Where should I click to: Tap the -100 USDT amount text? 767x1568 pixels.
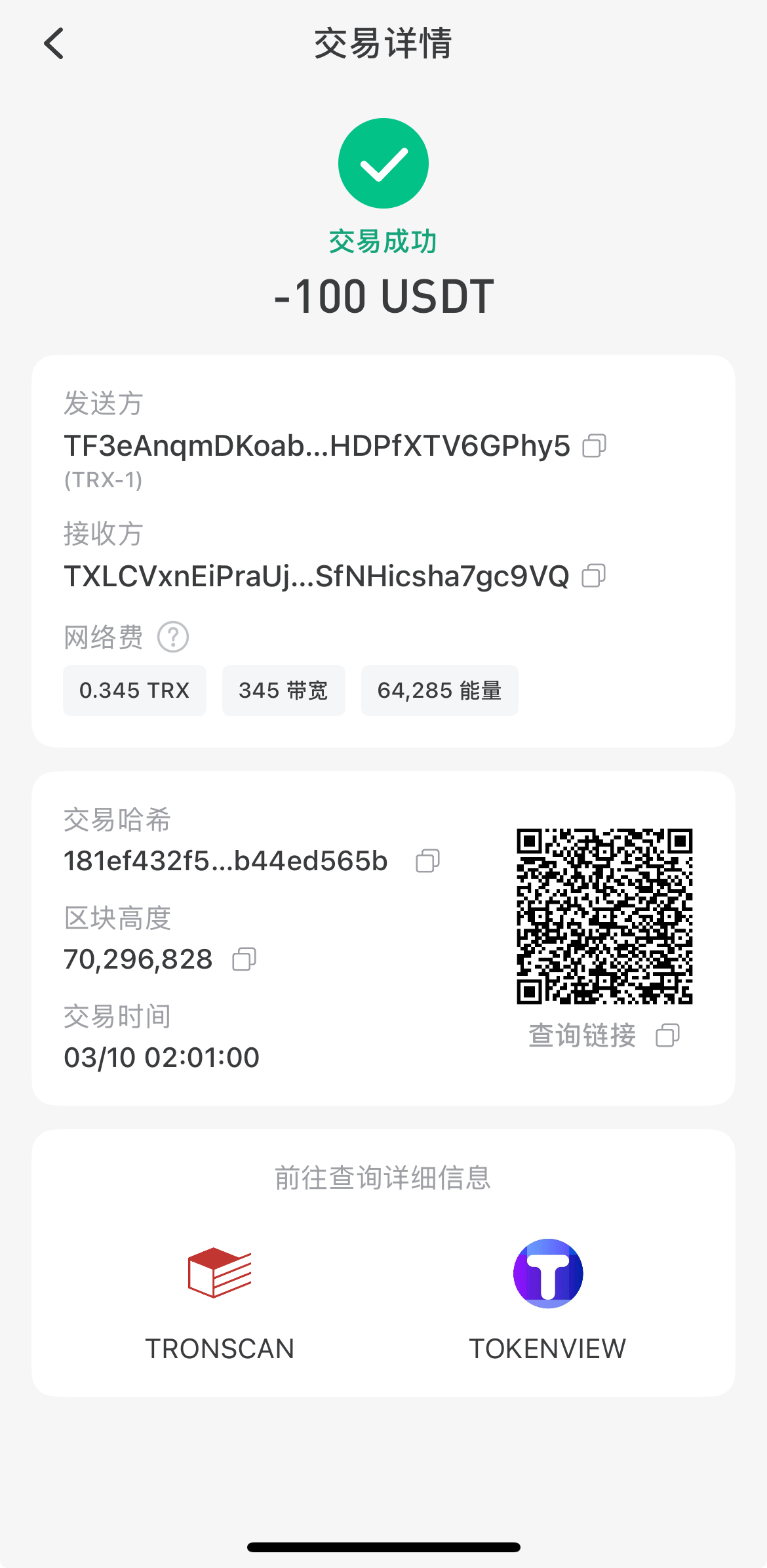383,296
